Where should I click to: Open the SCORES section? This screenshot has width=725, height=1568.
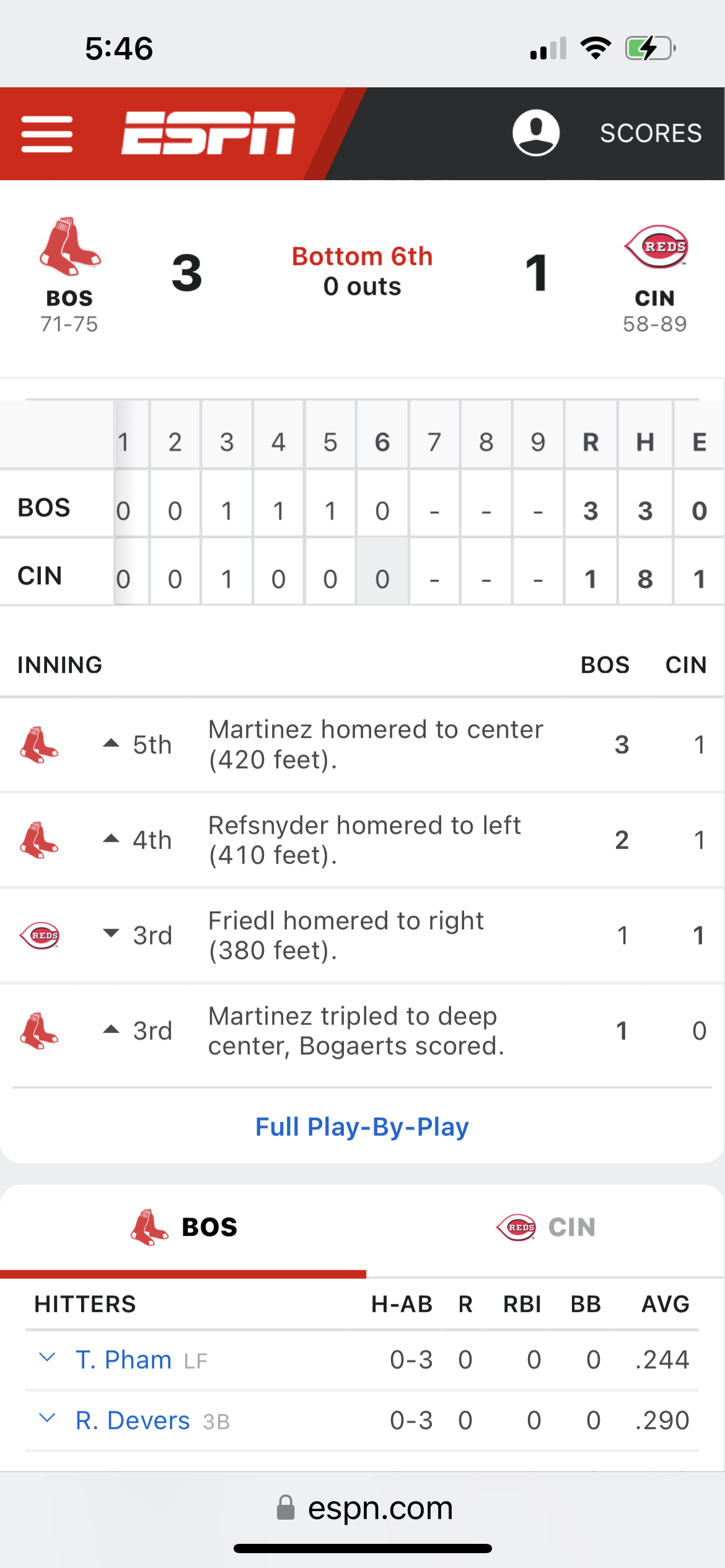click(x=651, y=133)
